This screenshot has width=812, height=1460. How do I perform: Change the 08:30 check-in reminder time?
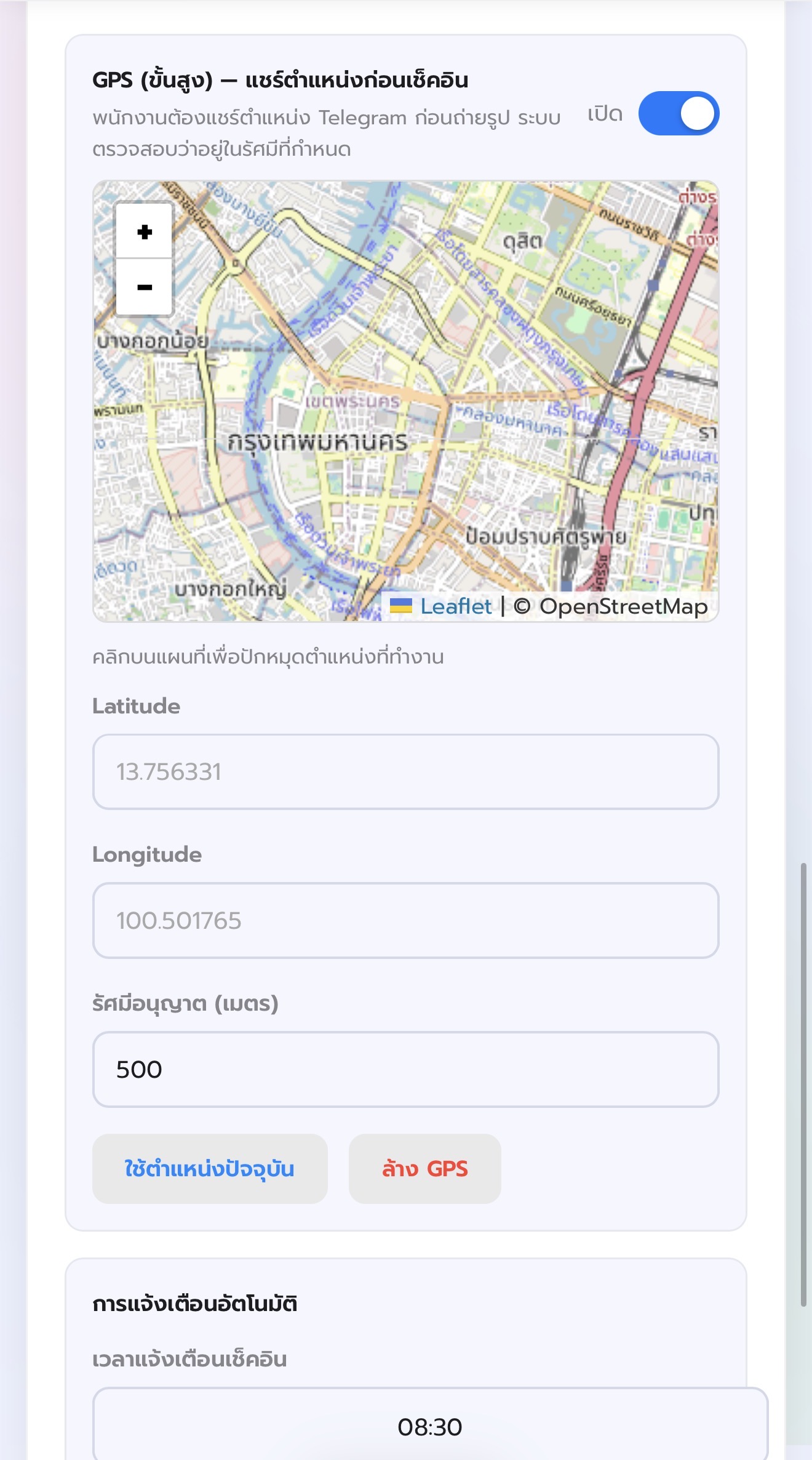tap(430, 1427)
